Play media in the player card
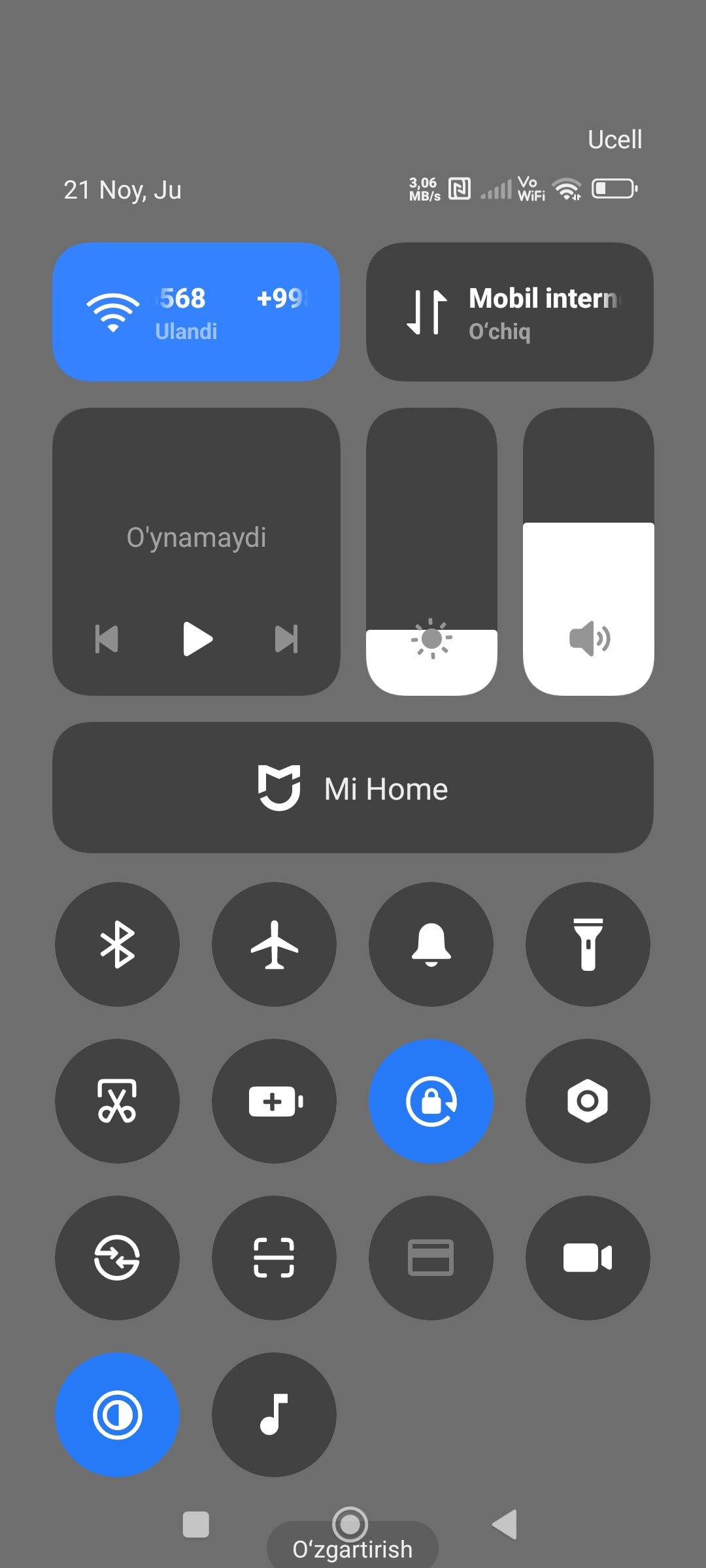The image size is (706, 1568). [197, 638]
